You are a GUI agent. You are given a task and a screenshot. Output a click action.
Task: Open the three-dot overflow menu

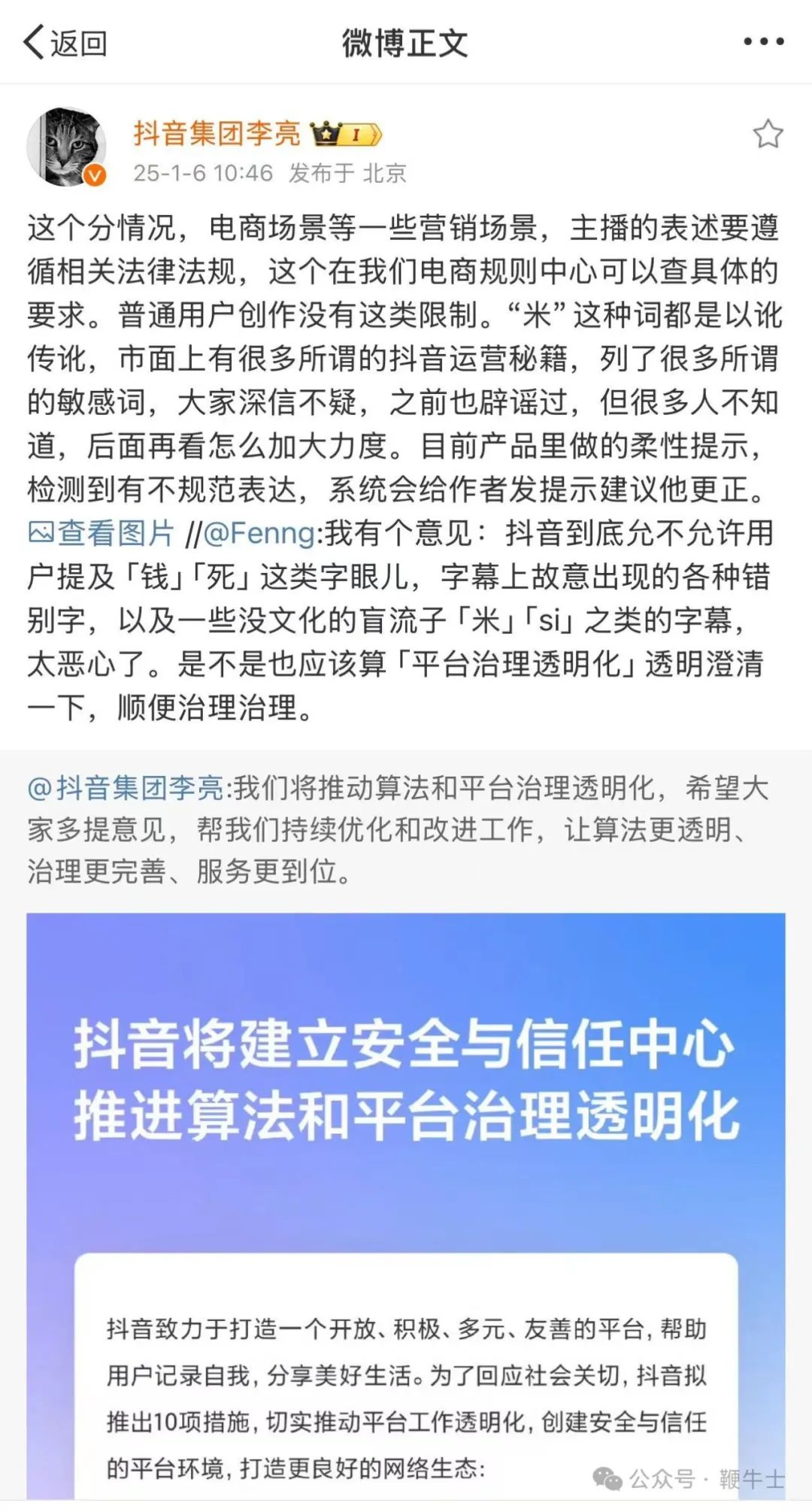pyautogui.click(x=763, y=42)
